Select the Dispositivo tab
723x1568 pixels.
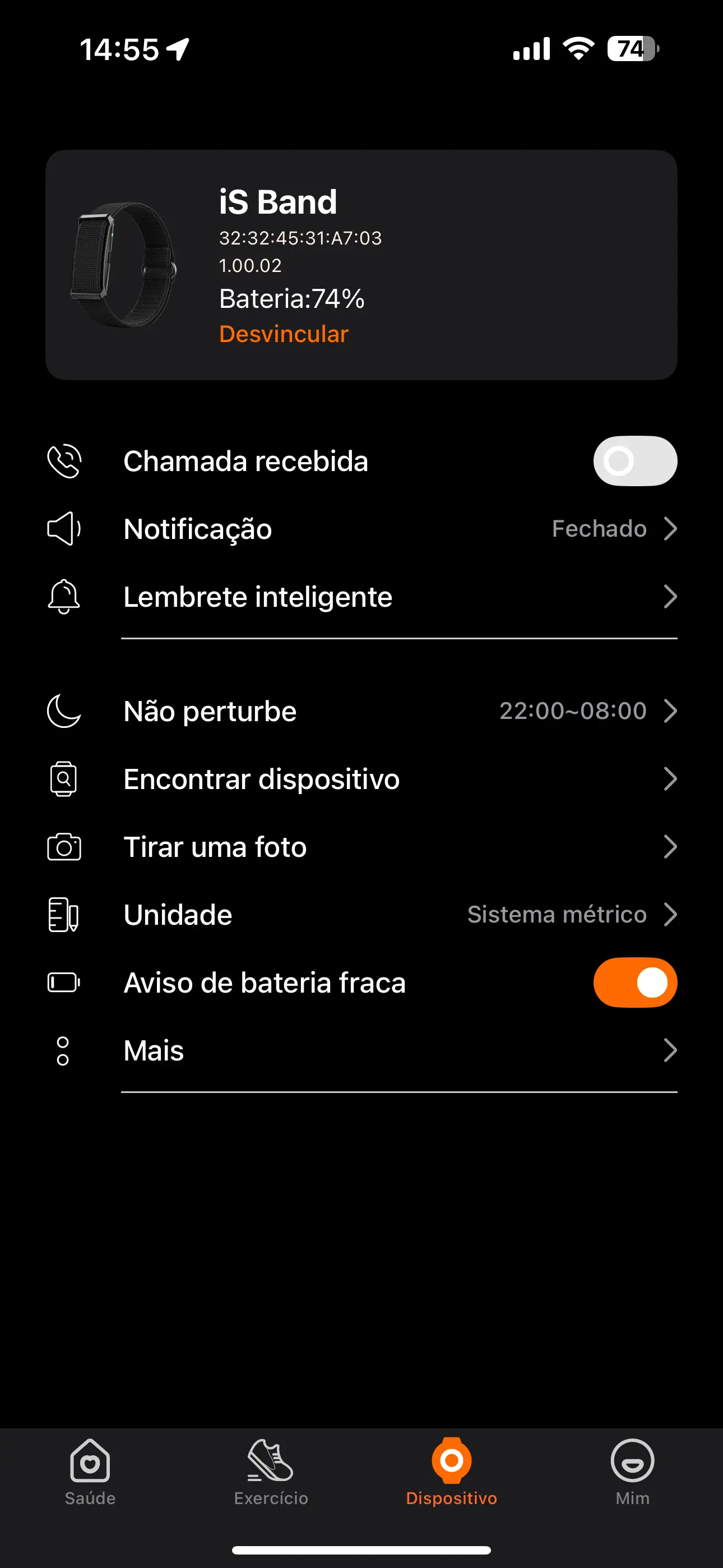pos(452,1473)
